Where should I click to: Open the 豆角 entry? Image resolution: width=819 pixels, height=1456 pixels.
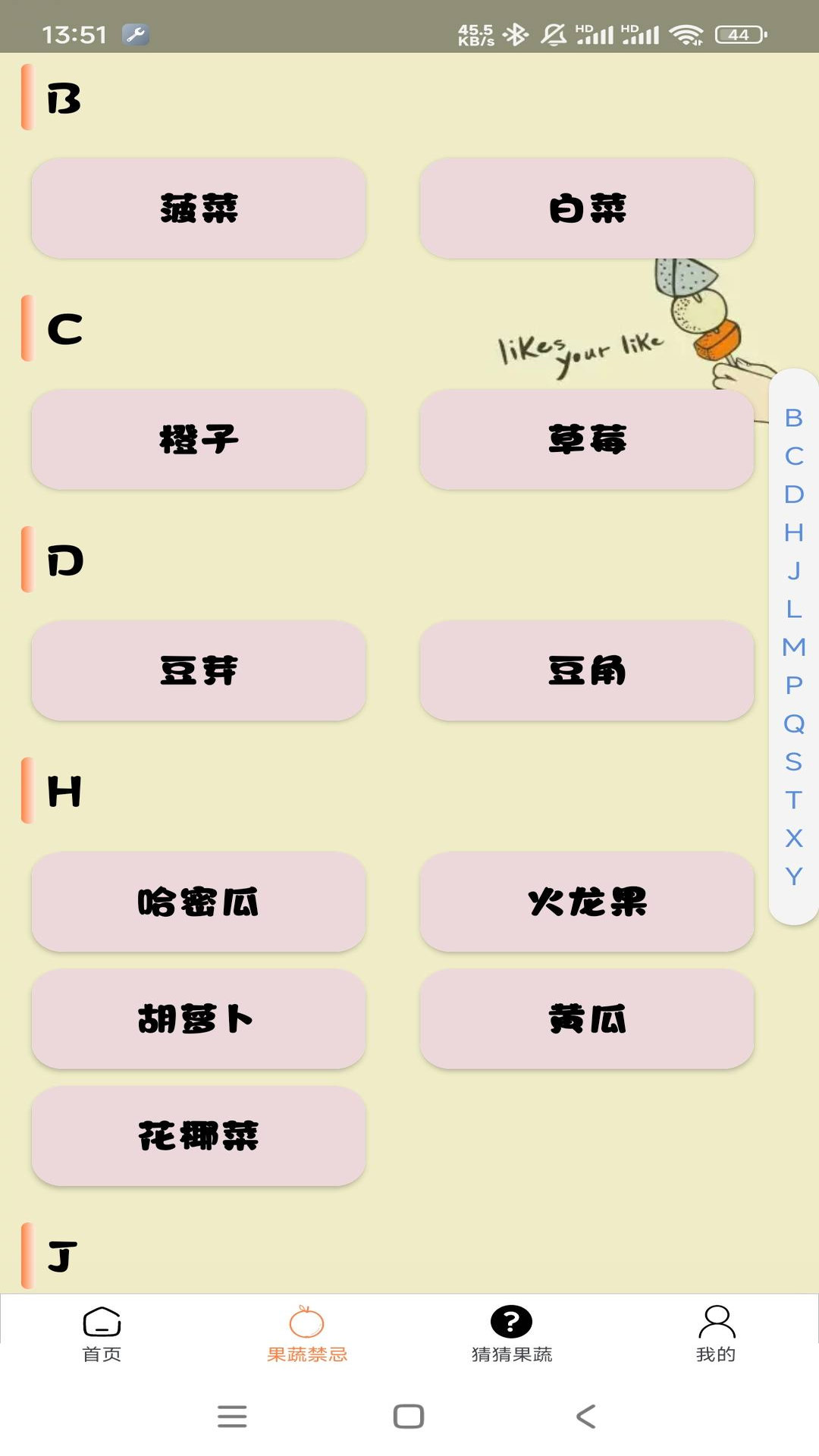click(x=587, y=671)
